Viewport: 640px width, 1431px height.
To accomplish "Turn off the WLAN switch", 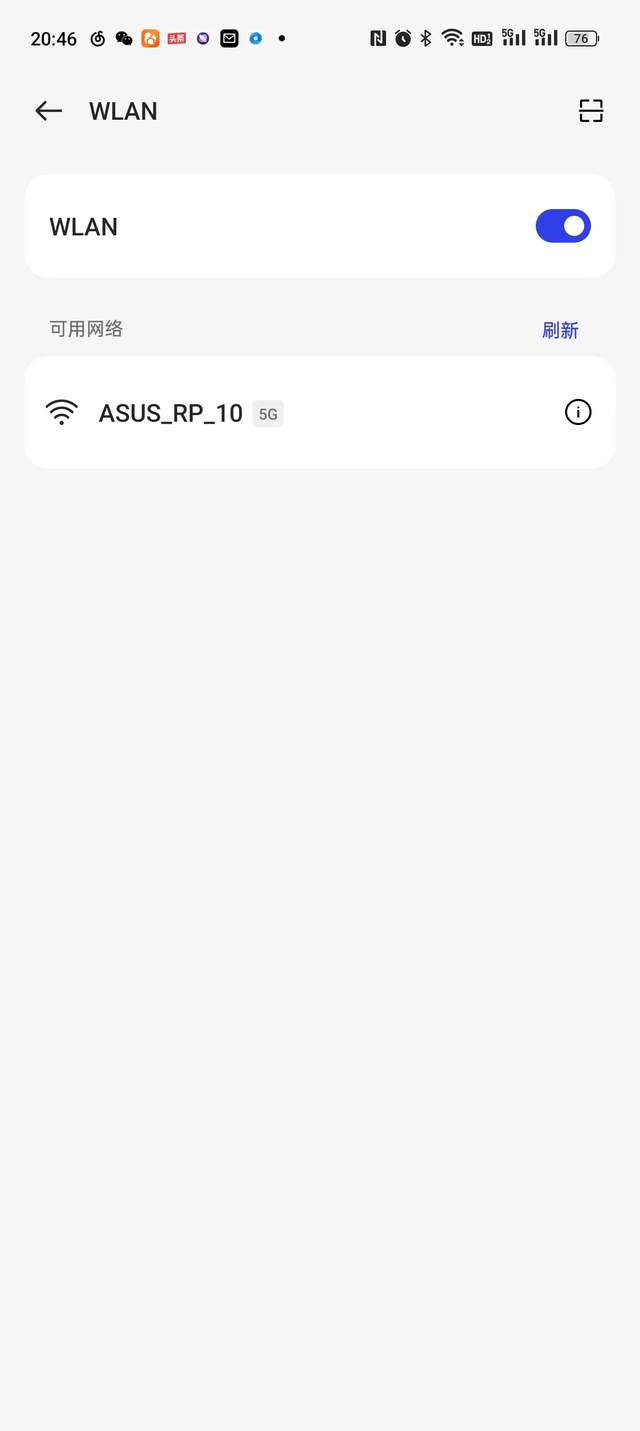I will tap(563, 226).
